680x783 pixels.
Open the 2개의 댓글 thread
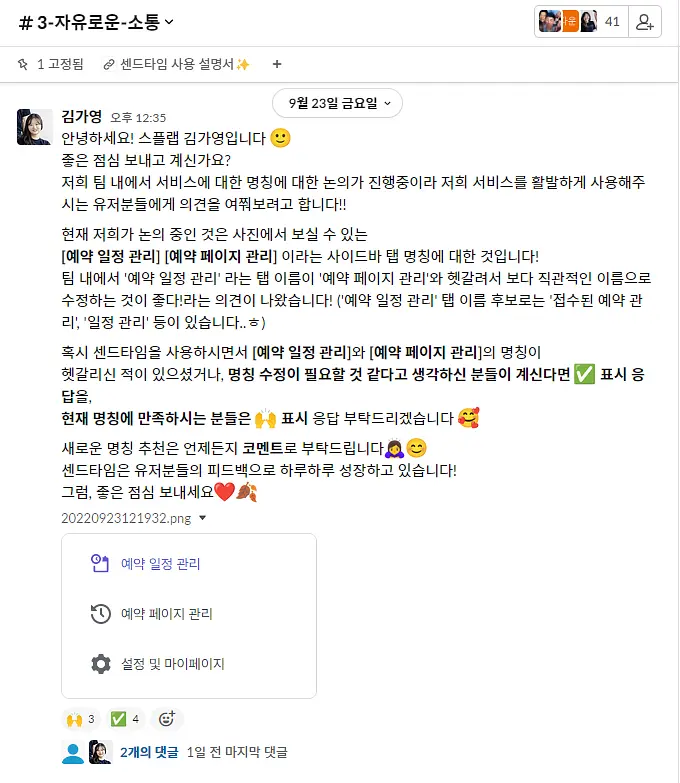click(x=149, y=752)
